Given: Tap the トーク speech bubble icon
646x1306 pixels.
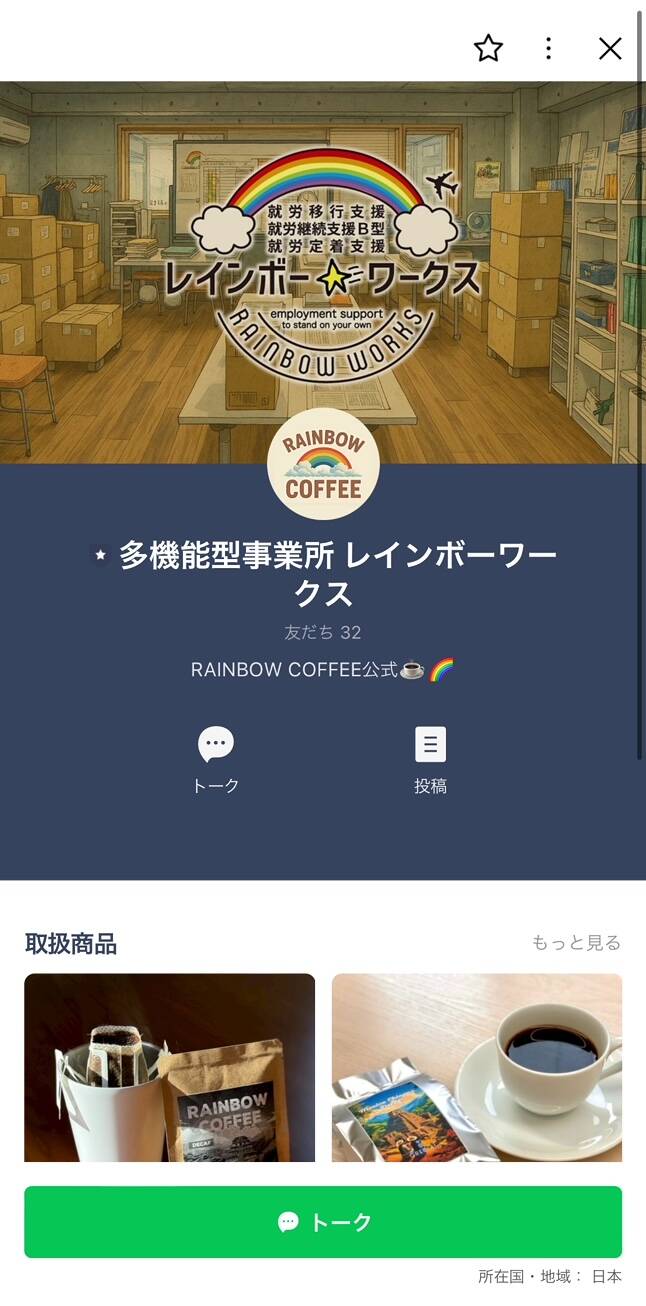Looking at the screenshot, I should click(x=216, y=744).
